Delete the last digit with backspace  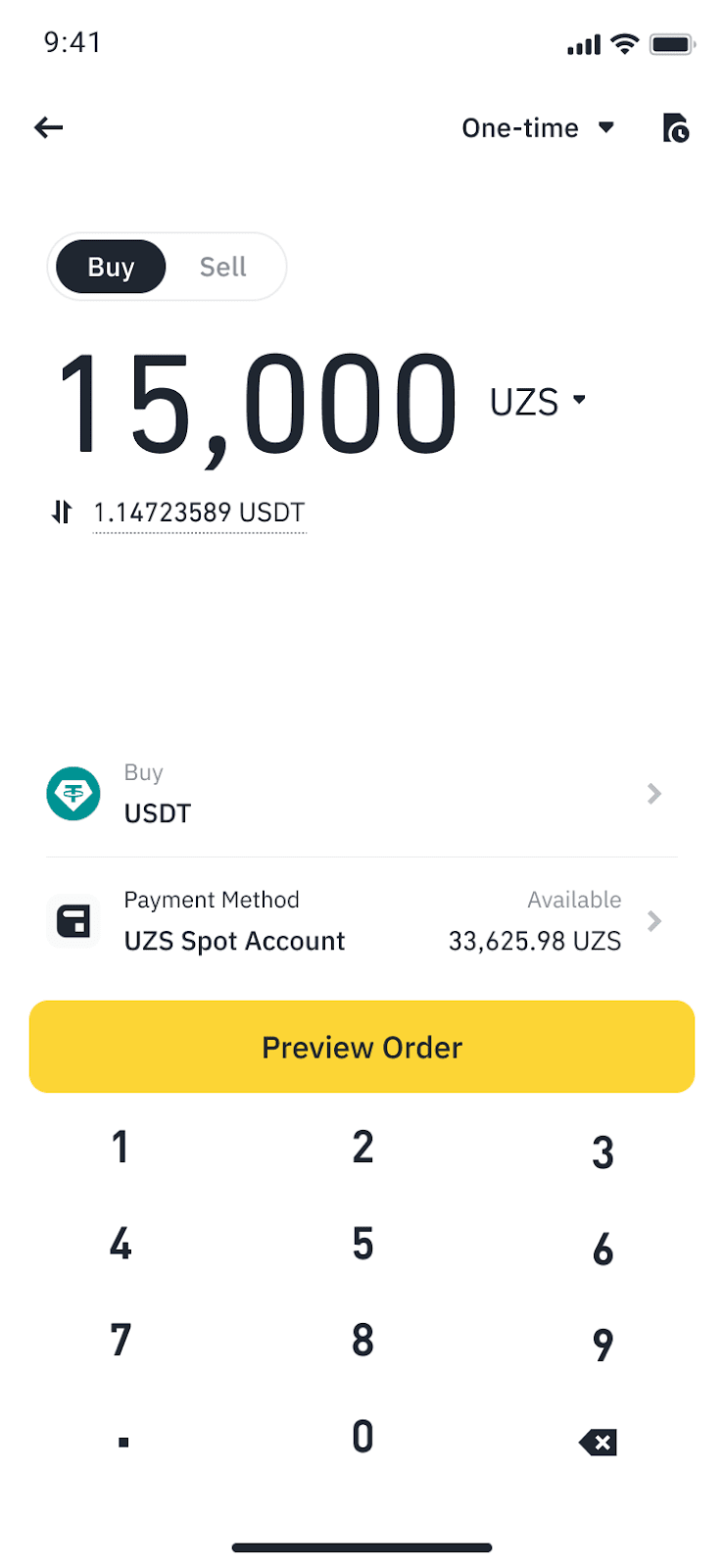tap(599, 1442)
